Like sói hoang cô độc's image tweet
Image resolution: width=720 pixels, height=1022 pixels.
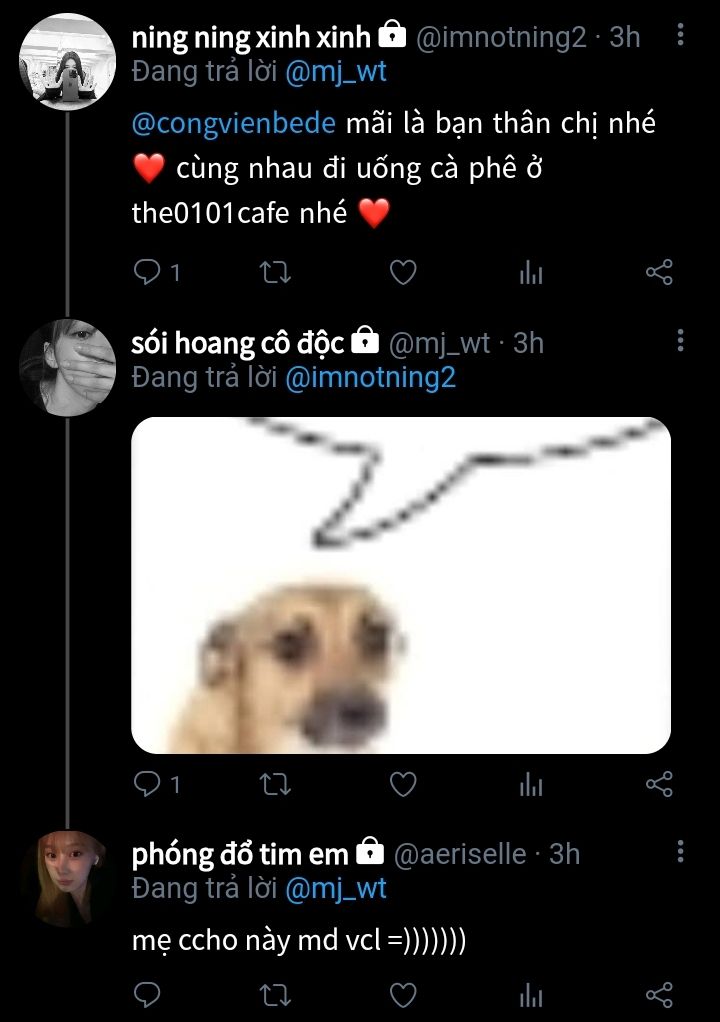[402, 785]
